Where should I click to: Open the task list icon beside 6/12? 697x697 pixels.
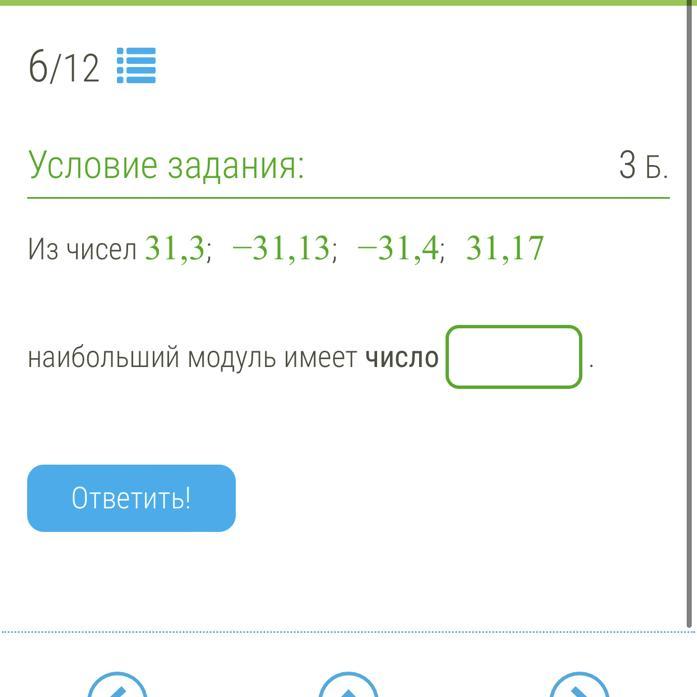click(x=137, y=66)
